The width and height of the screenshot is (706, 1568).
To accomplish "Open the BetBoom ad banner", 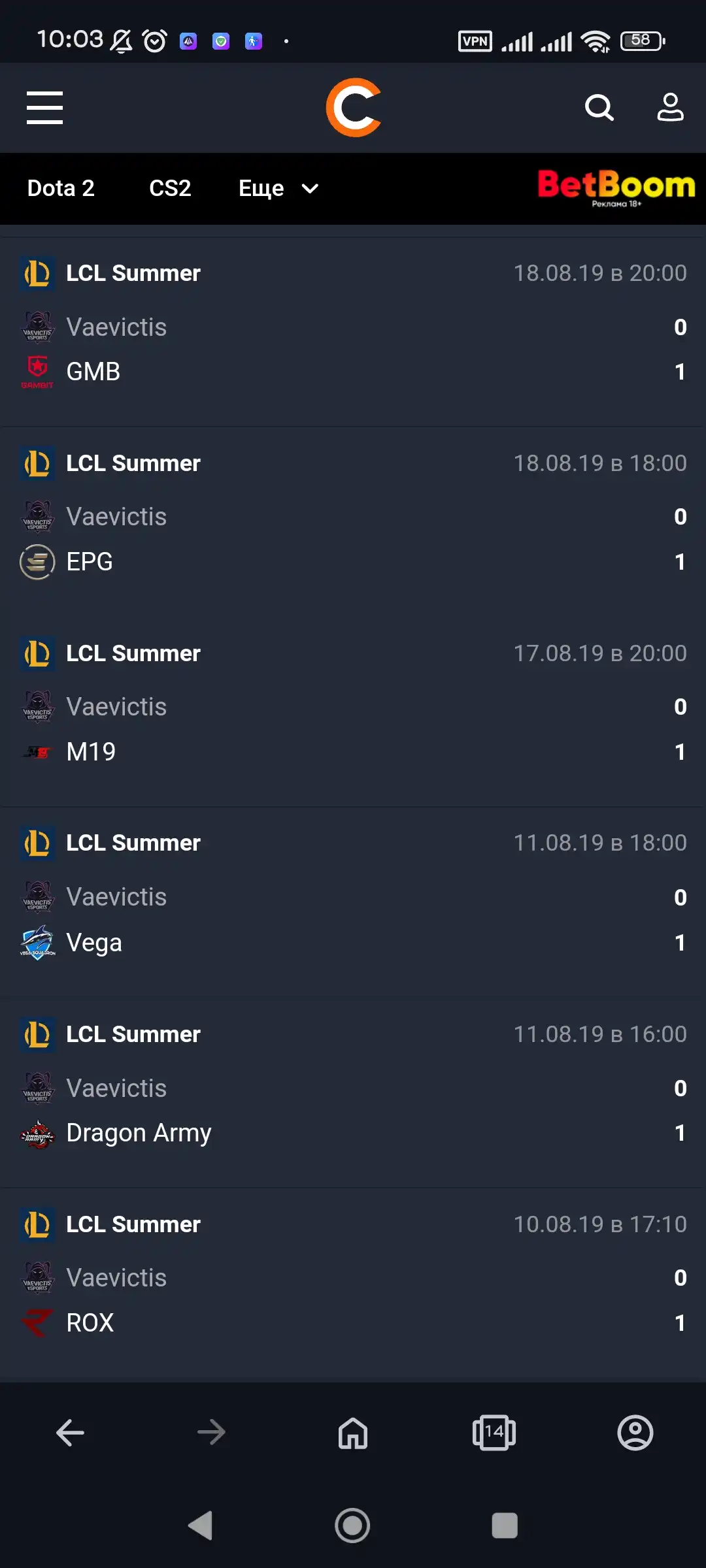I will point(616,188).
